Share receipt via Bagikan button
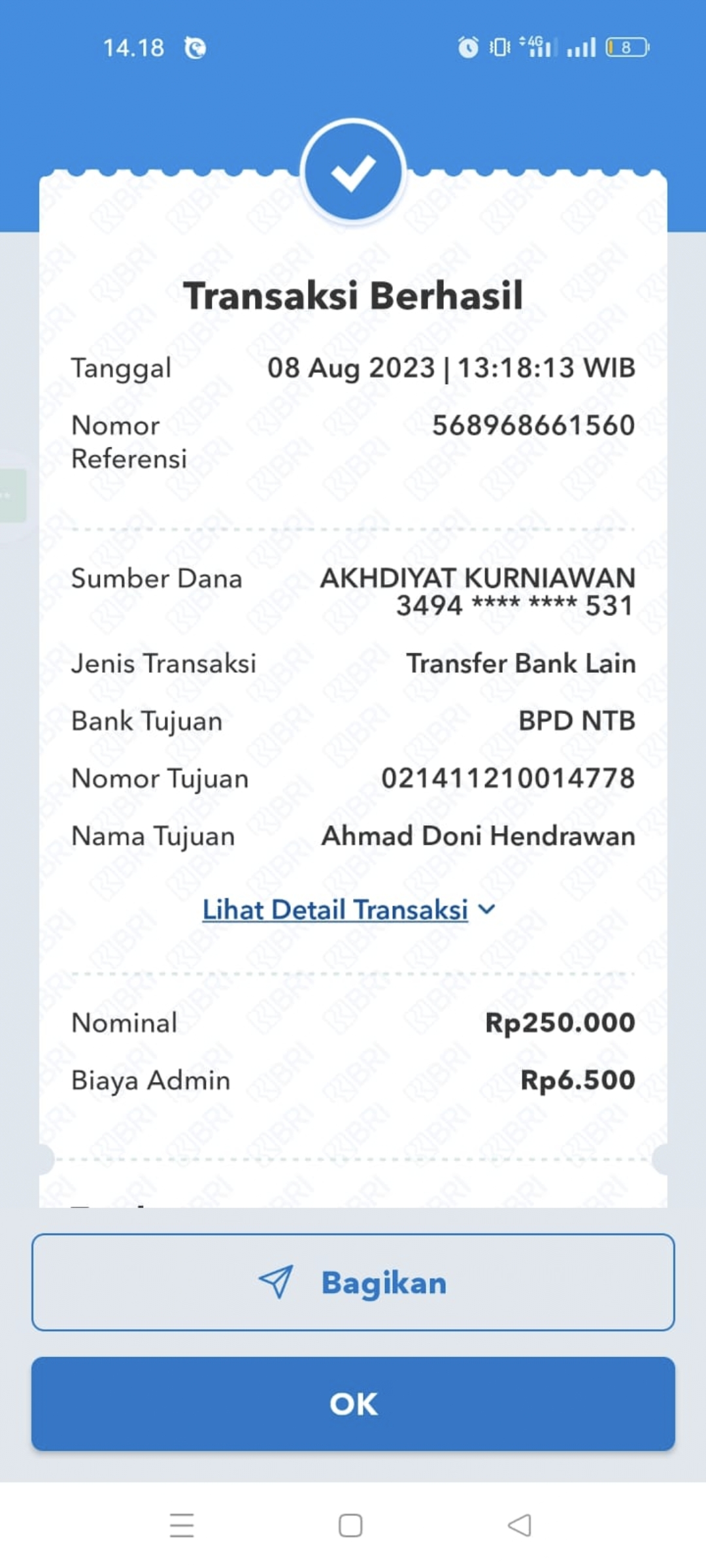The image size is (706, 1568). [x=353, y=1282]
